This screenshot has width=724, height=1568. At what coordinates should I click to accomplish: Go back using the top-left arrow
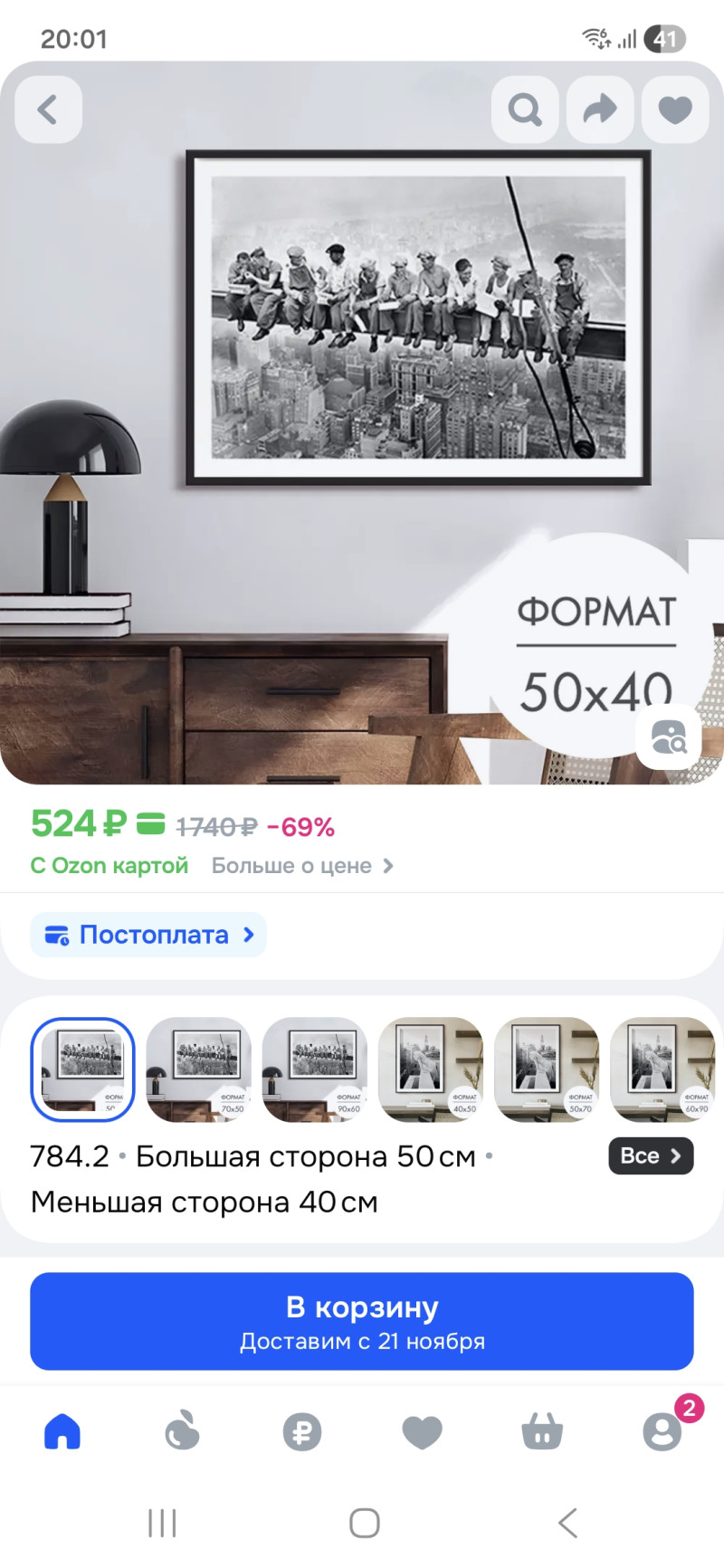pyautogui.click(x=49, y=109)
